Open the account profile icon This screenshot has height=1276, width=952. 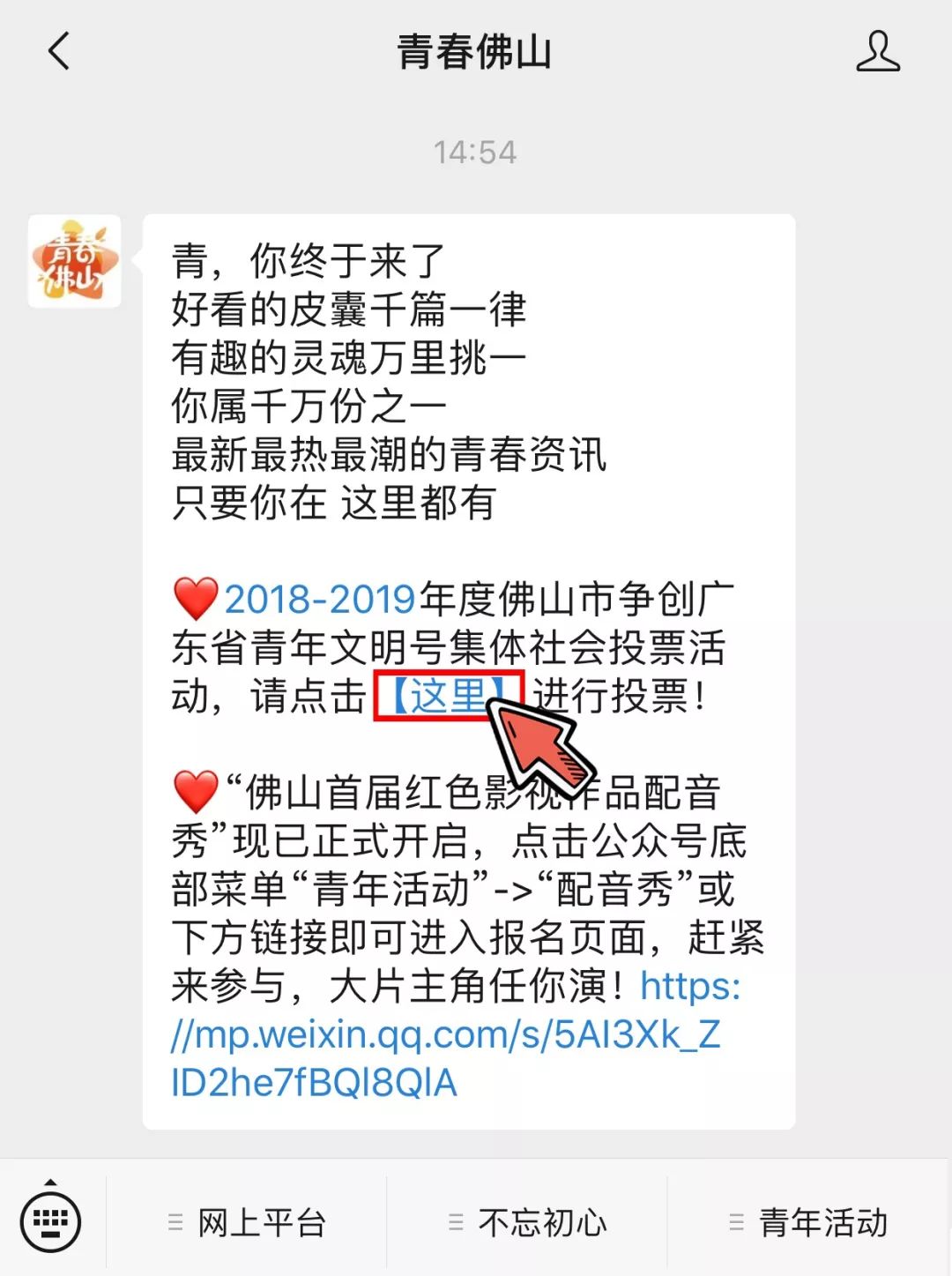click(877, 51)
